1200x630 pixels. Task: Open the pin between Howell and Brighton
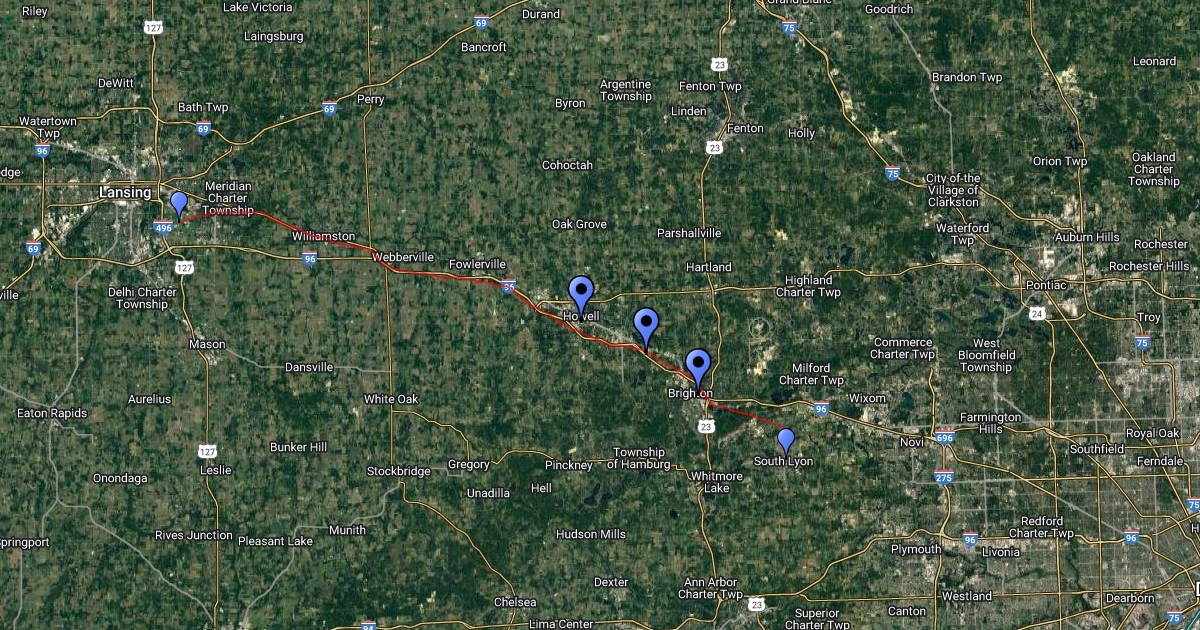(x=647, y=324)
